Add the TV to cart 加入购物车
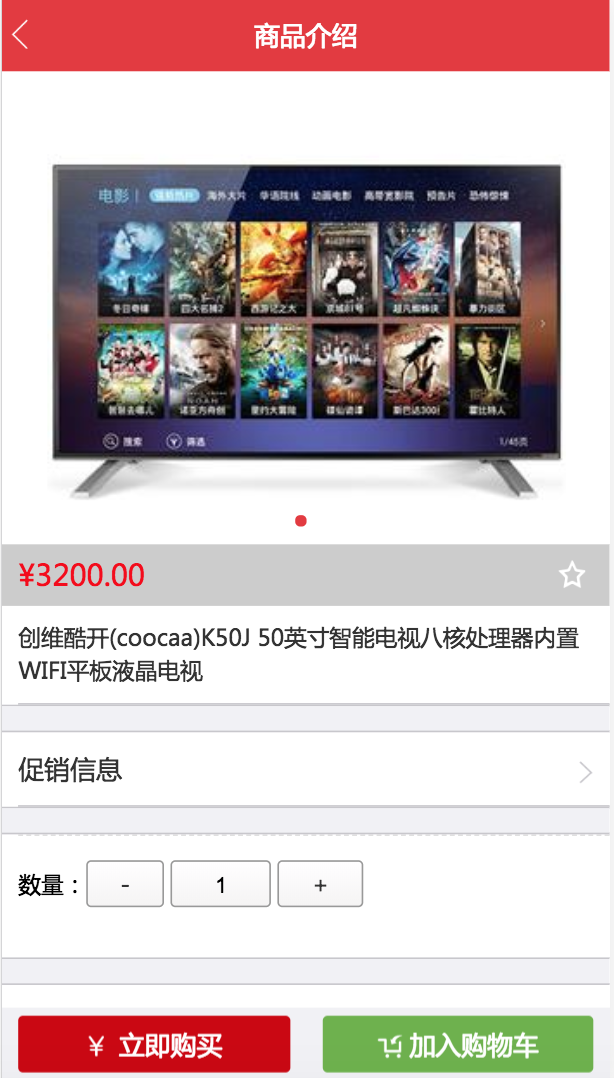Viewport: 614px width, 1078px height. pos(458,1045)
